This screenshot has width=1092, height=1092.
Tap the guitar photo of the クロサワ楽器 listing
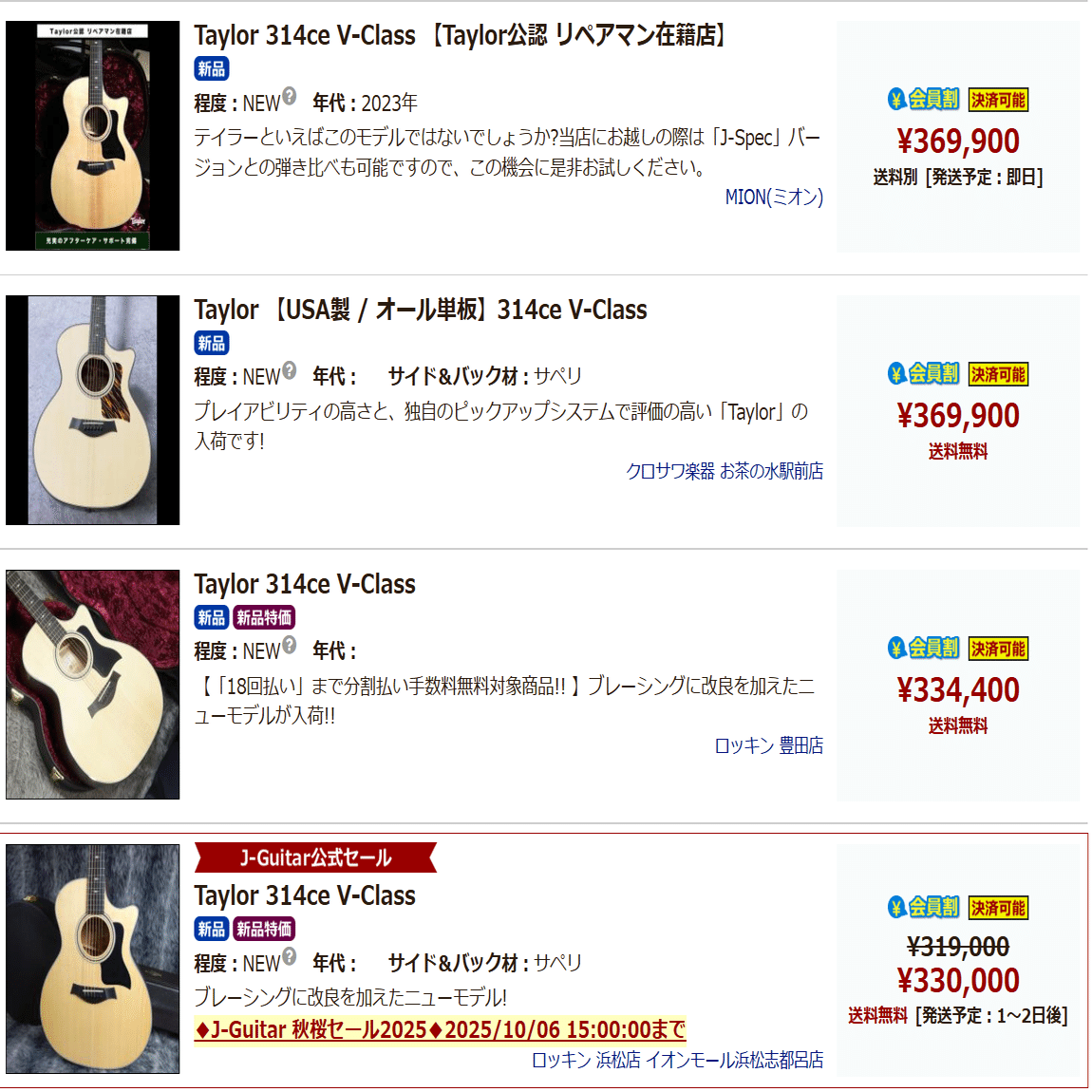(92, 410)
